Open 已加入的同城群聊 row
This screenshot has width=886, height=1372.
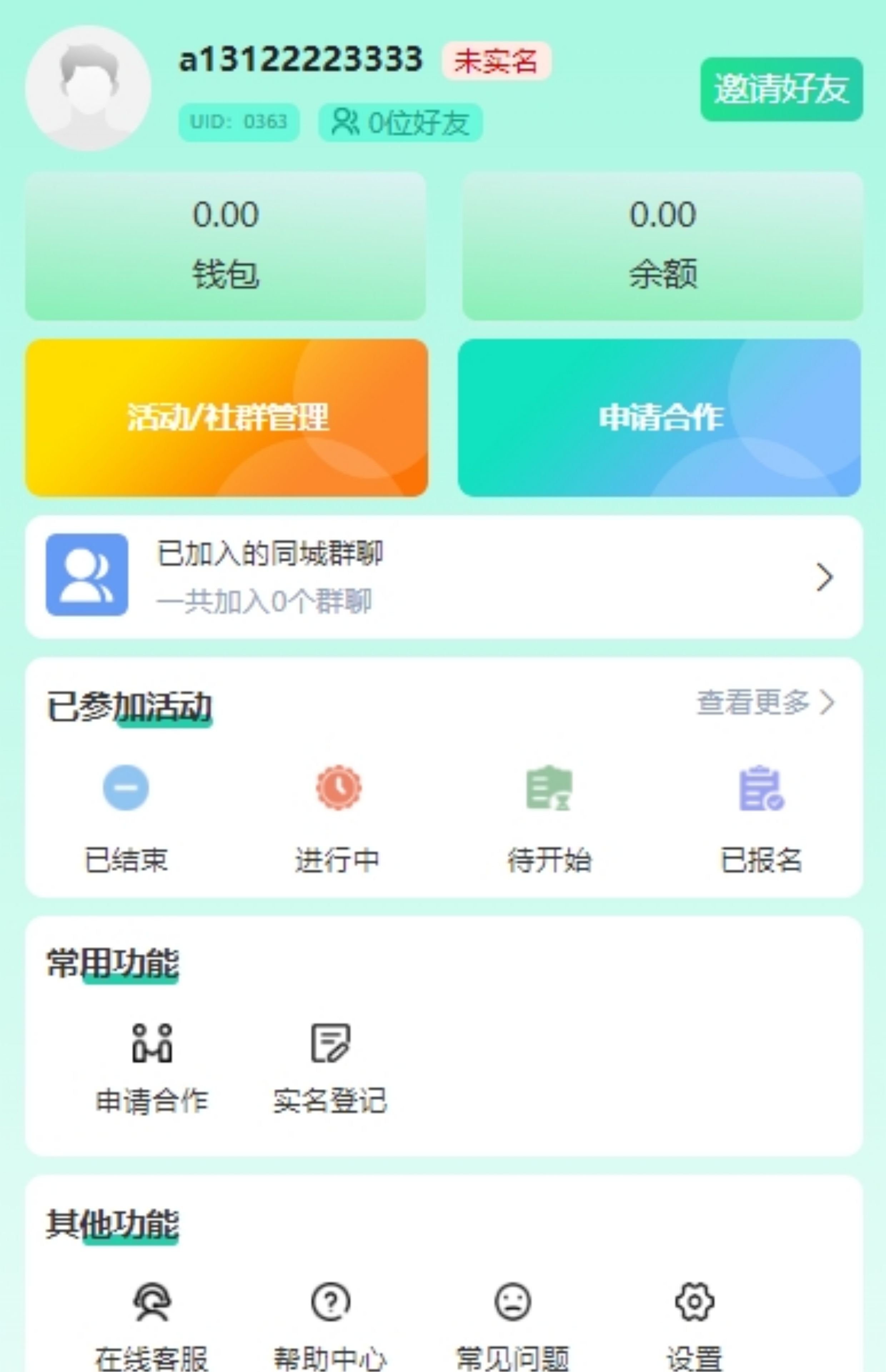(x=444, y=576)
